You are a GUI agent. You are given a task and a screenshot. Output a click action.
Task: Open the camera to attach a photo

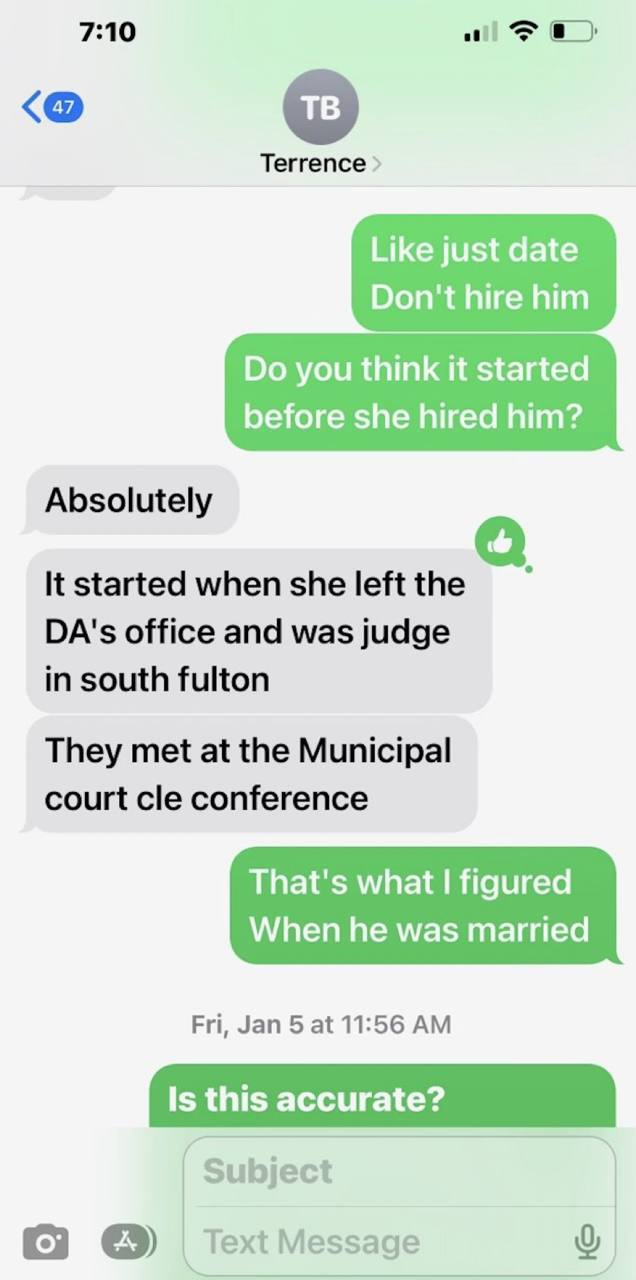pyautogui.click(x=46, y=1242)
